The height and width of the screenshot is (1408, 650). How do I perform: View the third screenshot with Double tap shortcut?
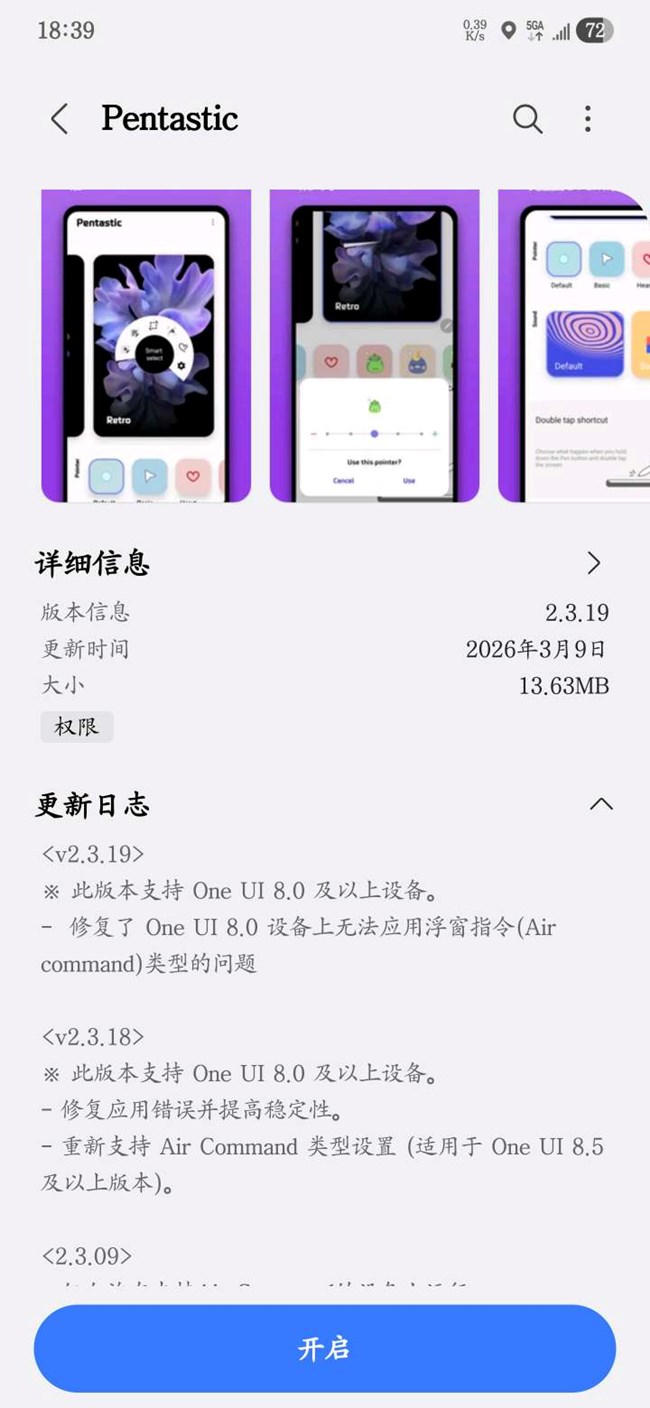[x=573, y=346]
